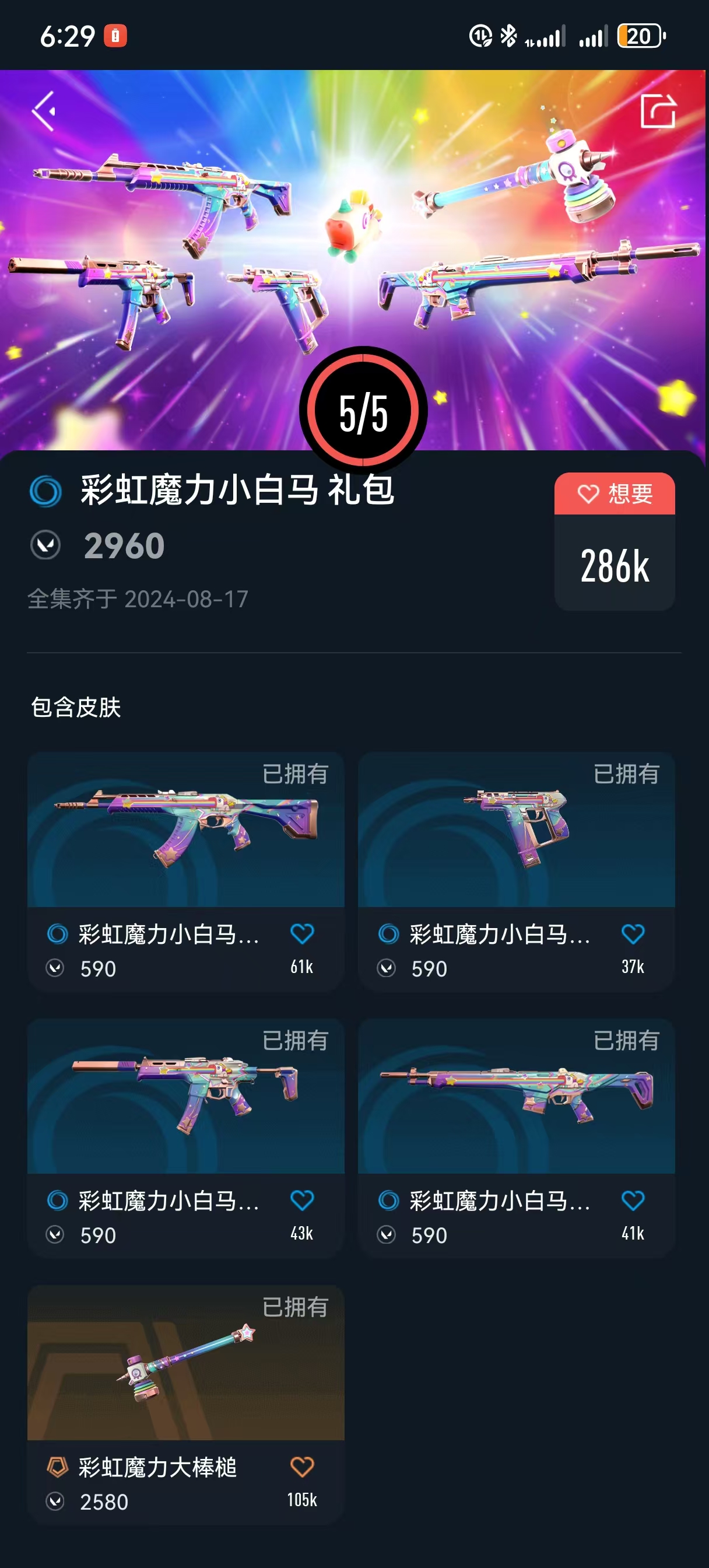Open the SMG skin card with 43k likes

(x=185, y=1138)
